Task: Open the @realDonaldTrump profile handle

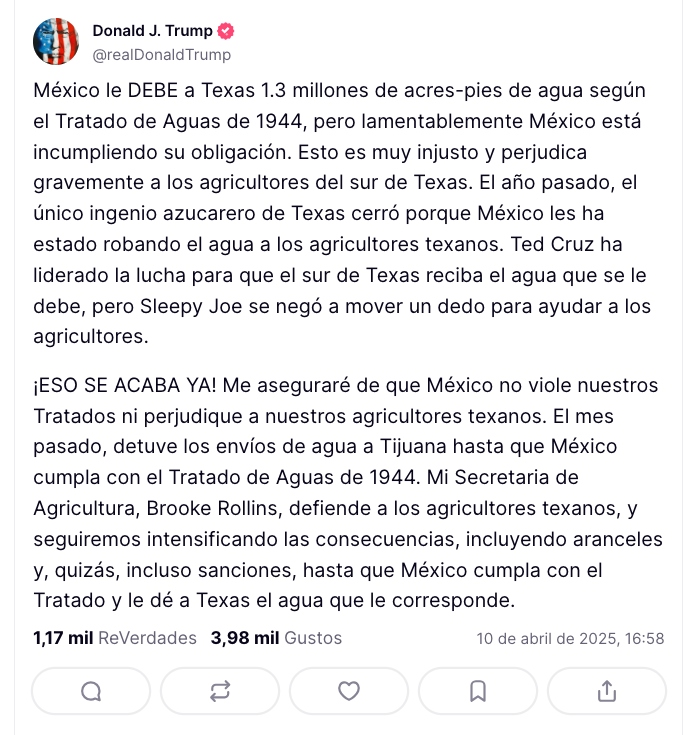Action: (162, 55)
